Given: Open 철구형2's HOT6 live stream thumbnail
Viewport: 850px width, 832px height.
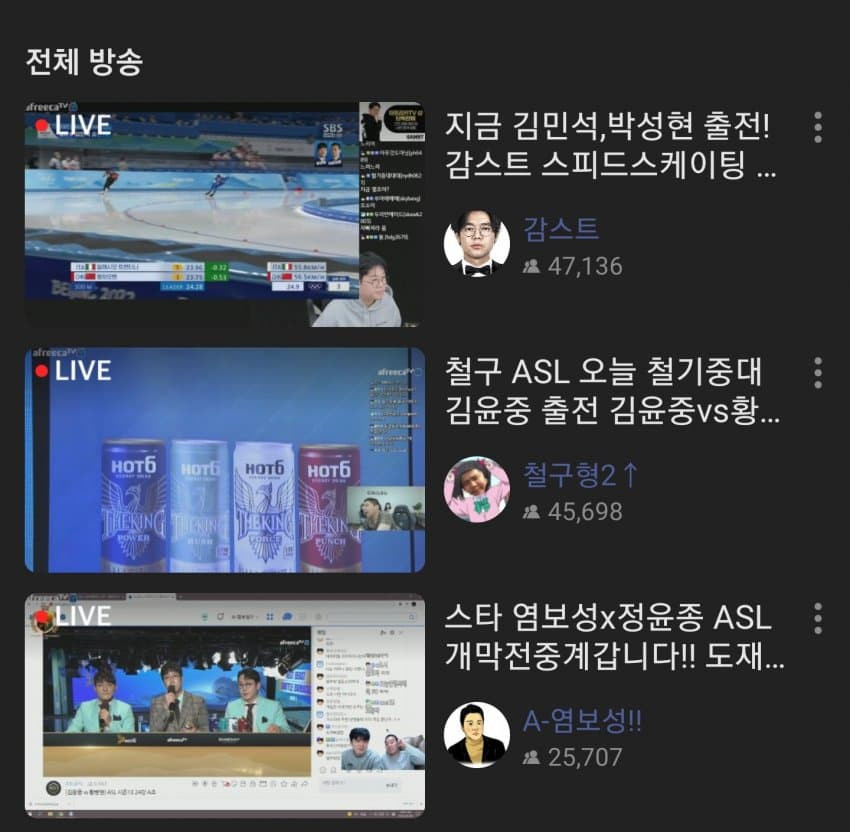Looking at the screenshot, I should tap(224, 459).
